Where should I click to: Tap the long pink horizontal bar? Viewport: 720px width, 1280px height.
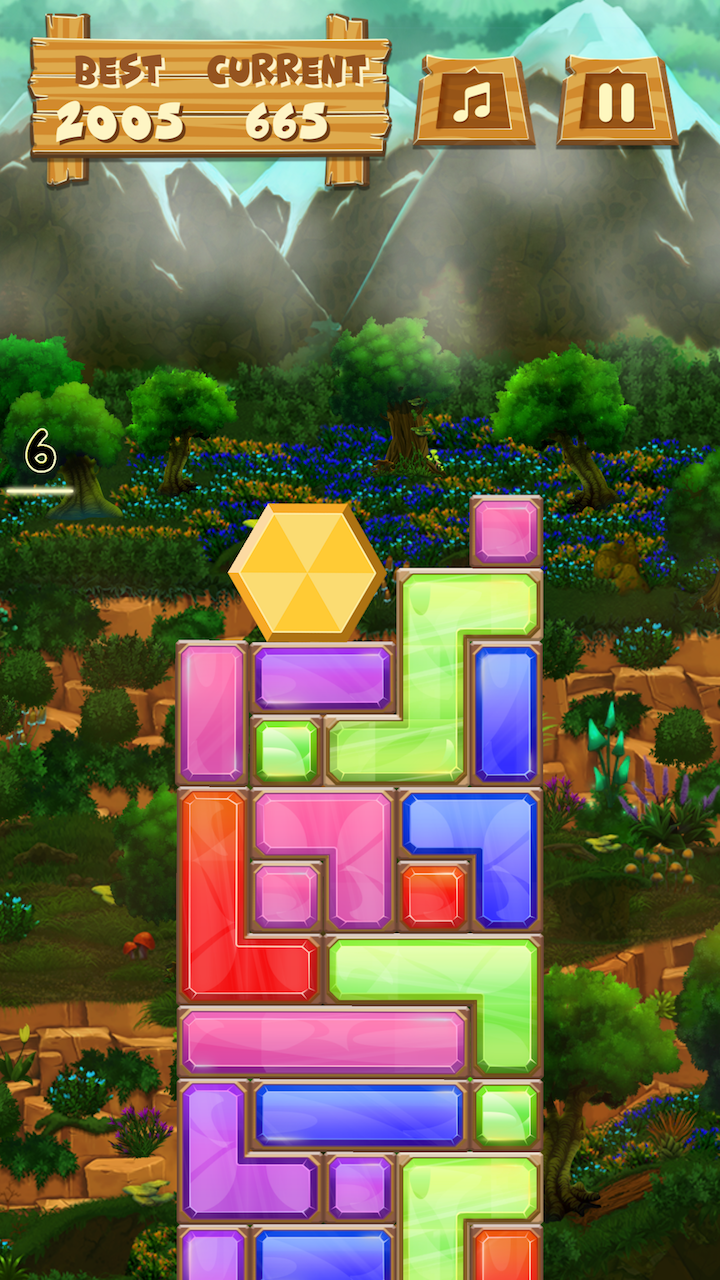[322, 1042]
